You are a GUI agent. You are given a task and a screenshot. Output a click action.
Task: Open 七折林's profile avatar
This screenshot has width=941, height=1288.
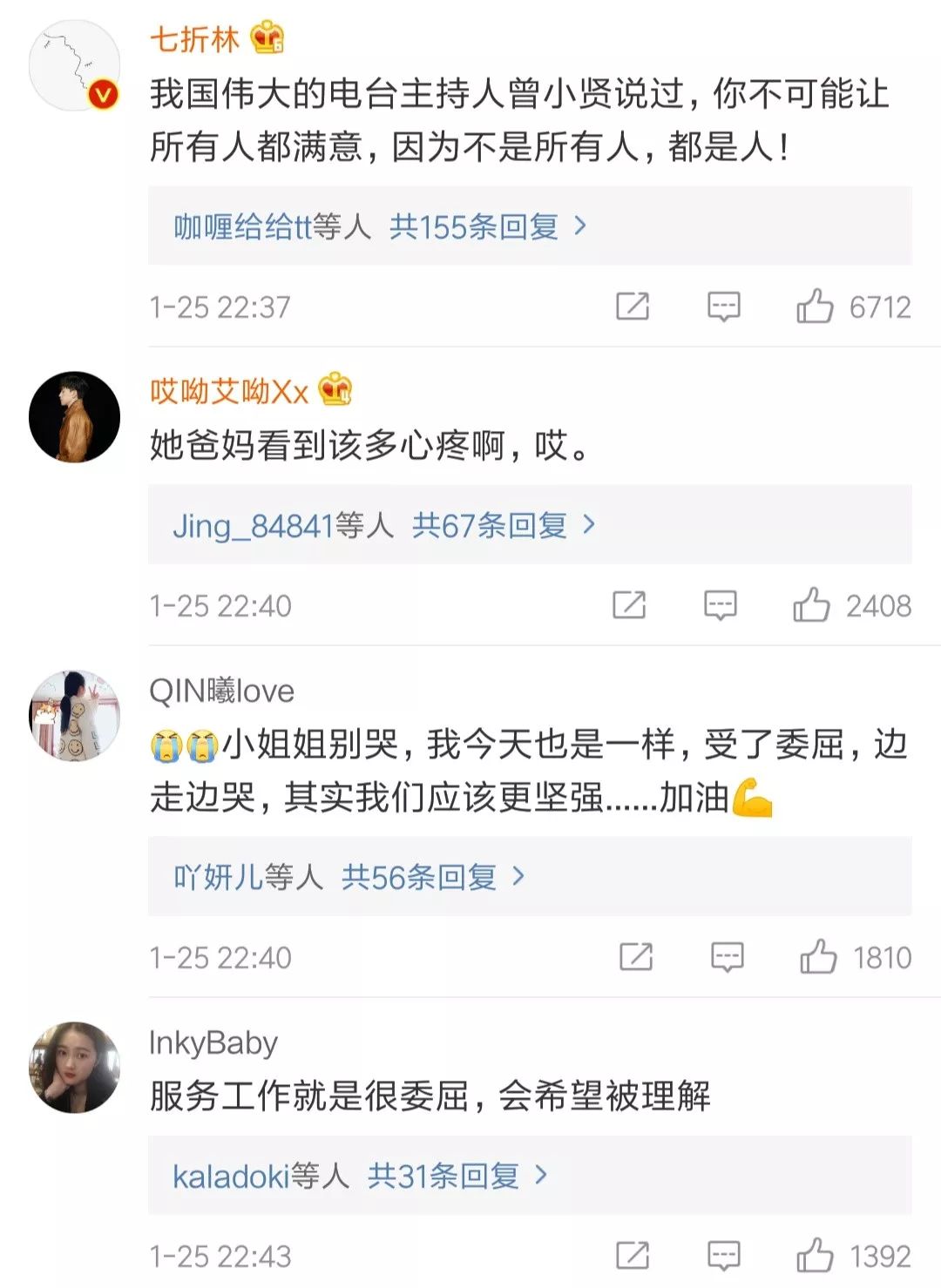(75, 65)
